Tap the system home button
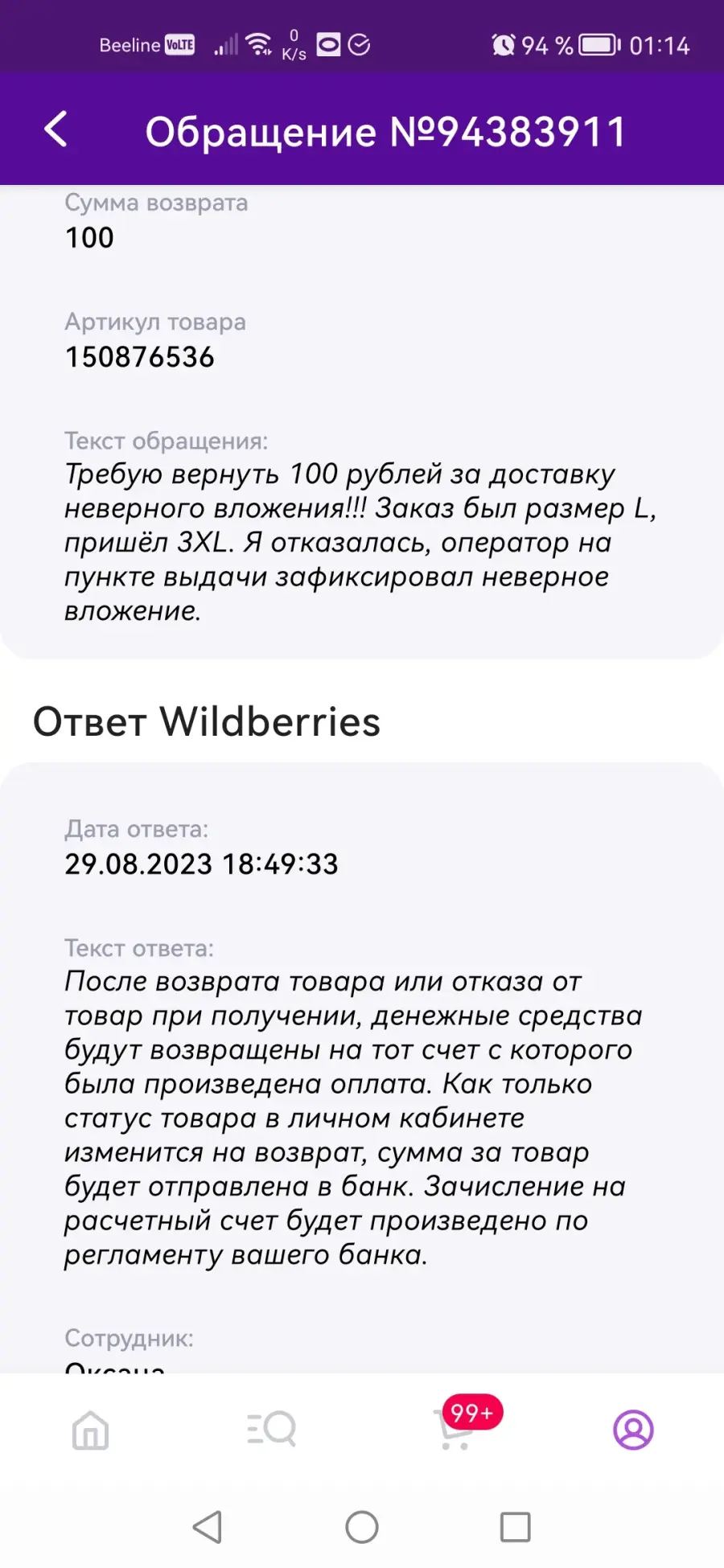Viewport: 724px width, 1568px height. tap(362, 1526)
